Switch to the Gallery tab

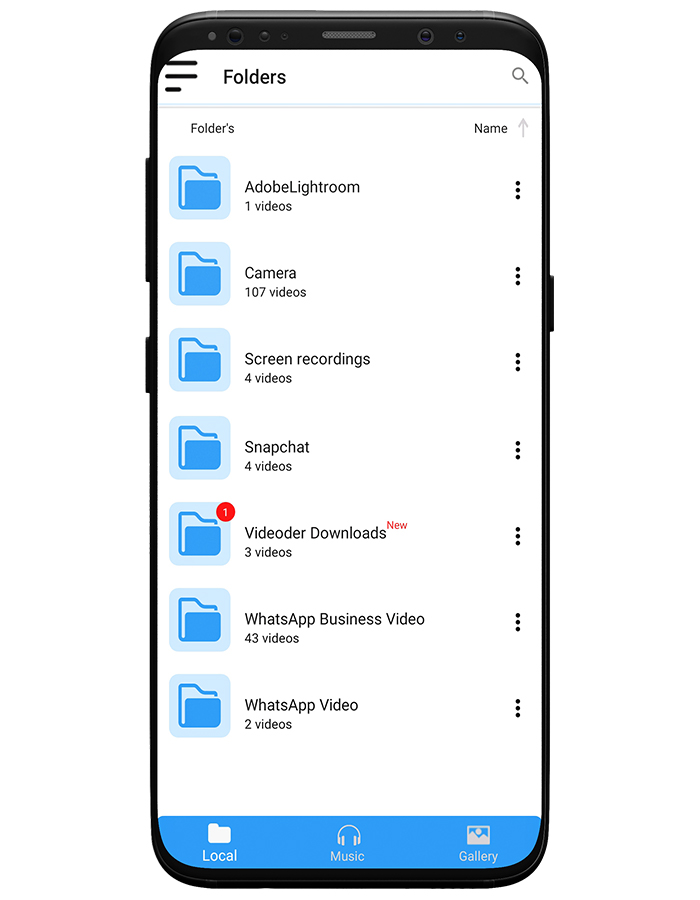coord(478,843)
